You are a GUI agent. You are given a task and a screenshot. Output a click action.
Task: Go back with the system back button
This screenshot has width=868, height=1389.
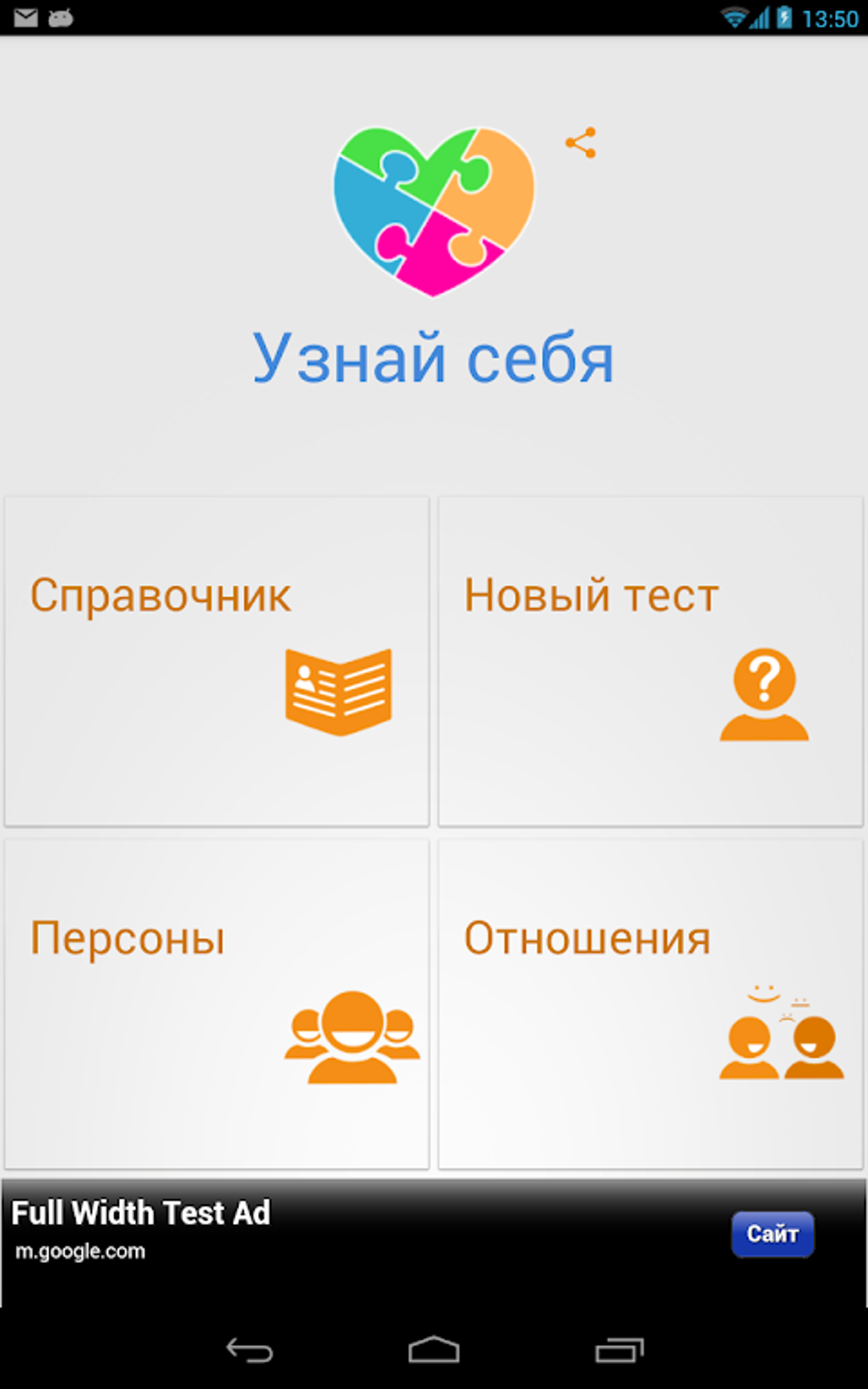point(249,1350)
